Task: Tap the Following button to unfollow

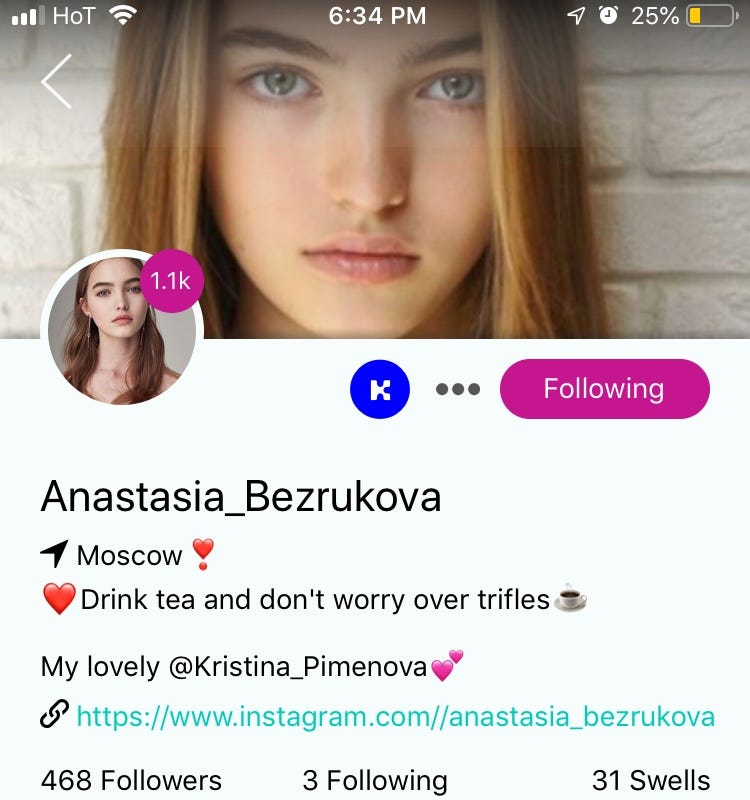Action: (604, 389)
